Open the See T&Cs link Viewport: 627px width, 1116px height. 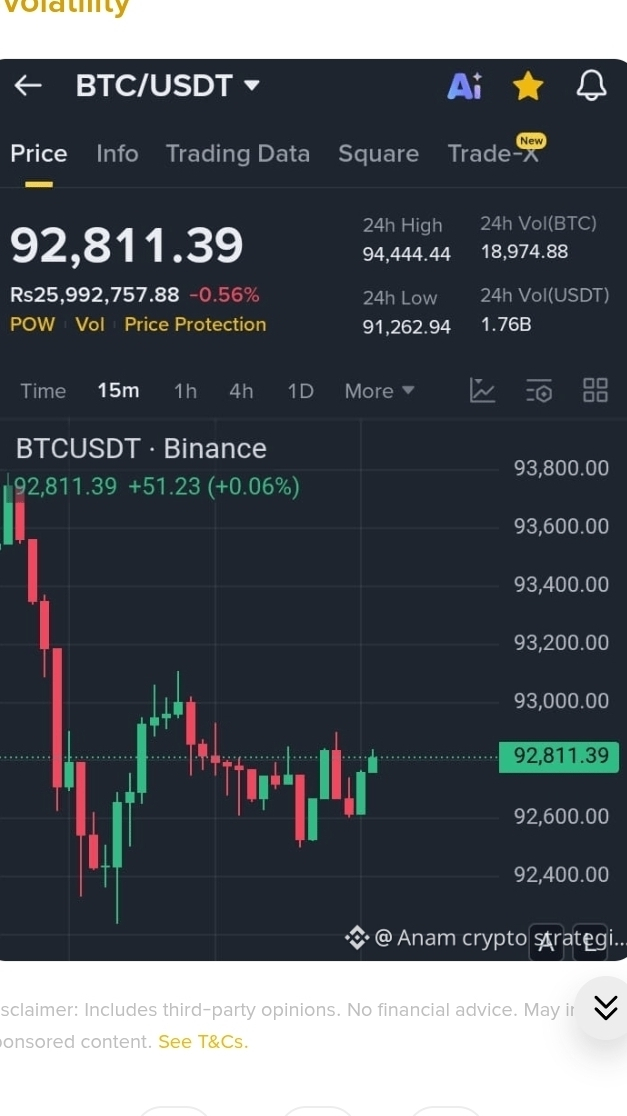coord(203,1042)
